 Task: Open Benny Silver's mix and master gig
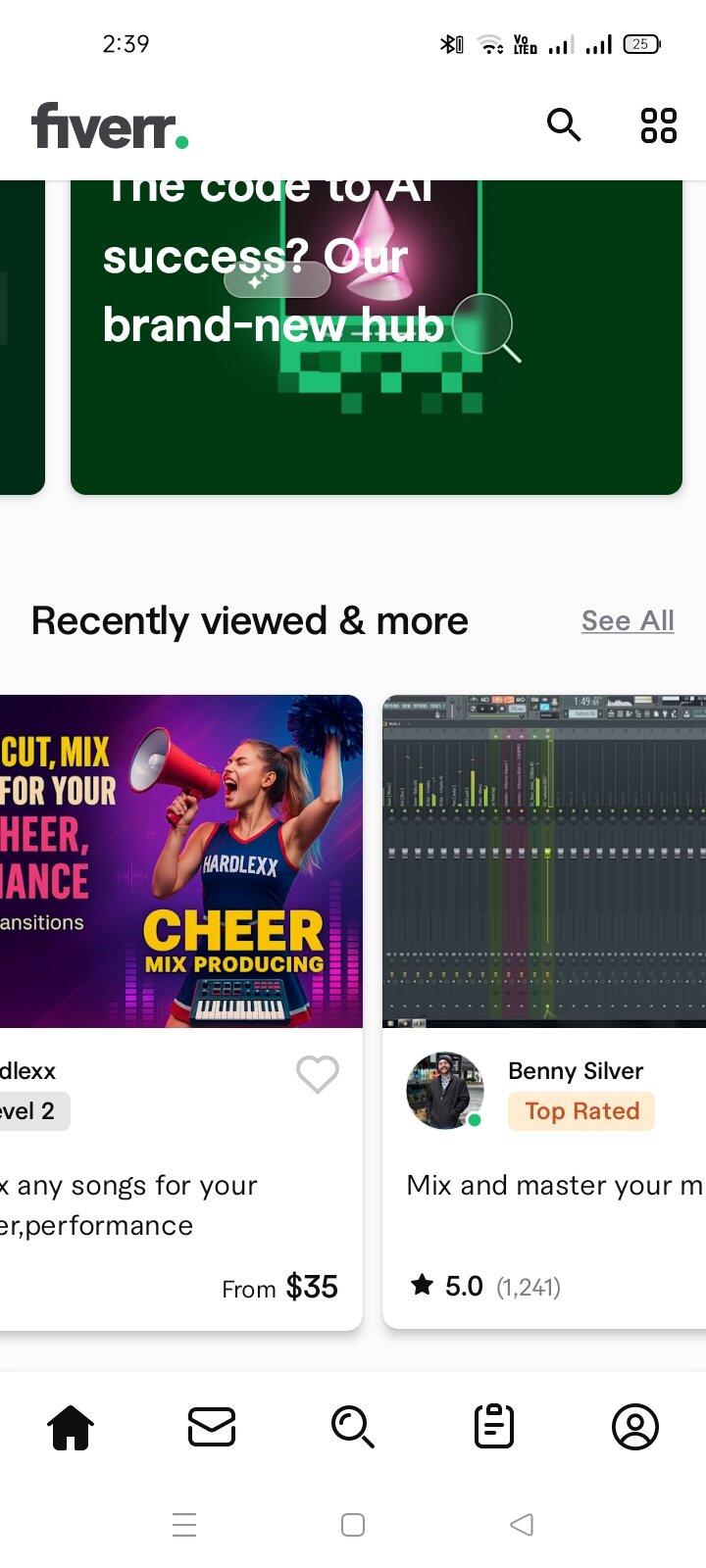tap(544, 1011)
